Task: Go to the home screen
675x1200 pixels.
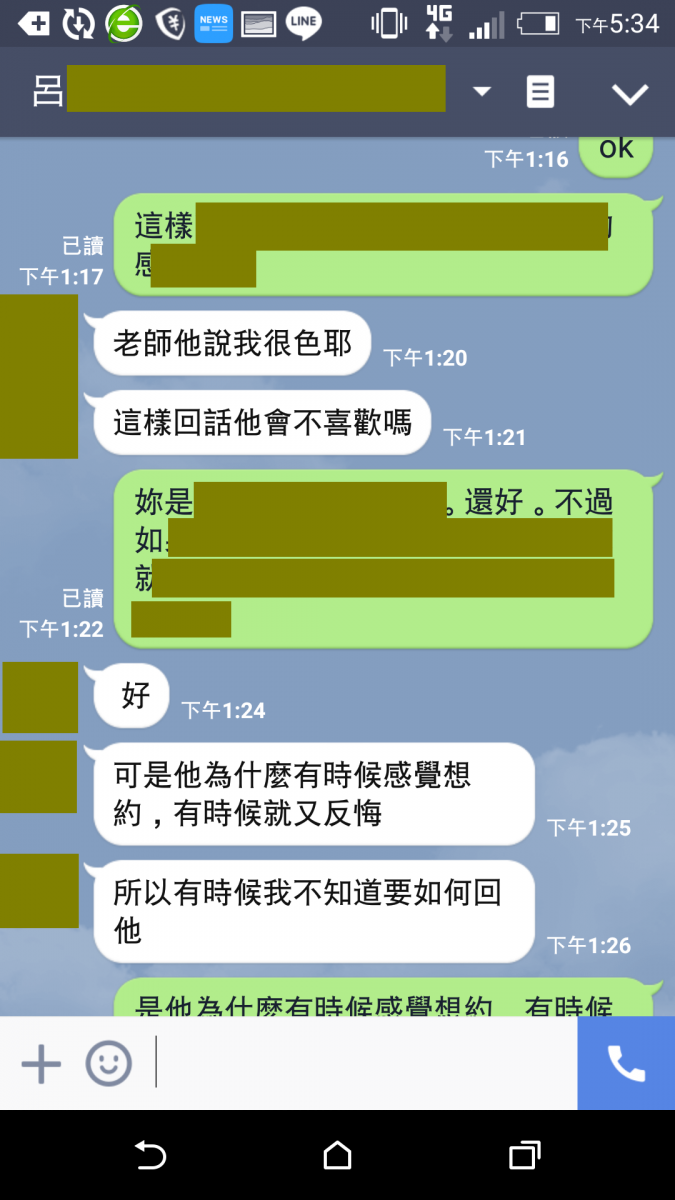Action: 338,1156
